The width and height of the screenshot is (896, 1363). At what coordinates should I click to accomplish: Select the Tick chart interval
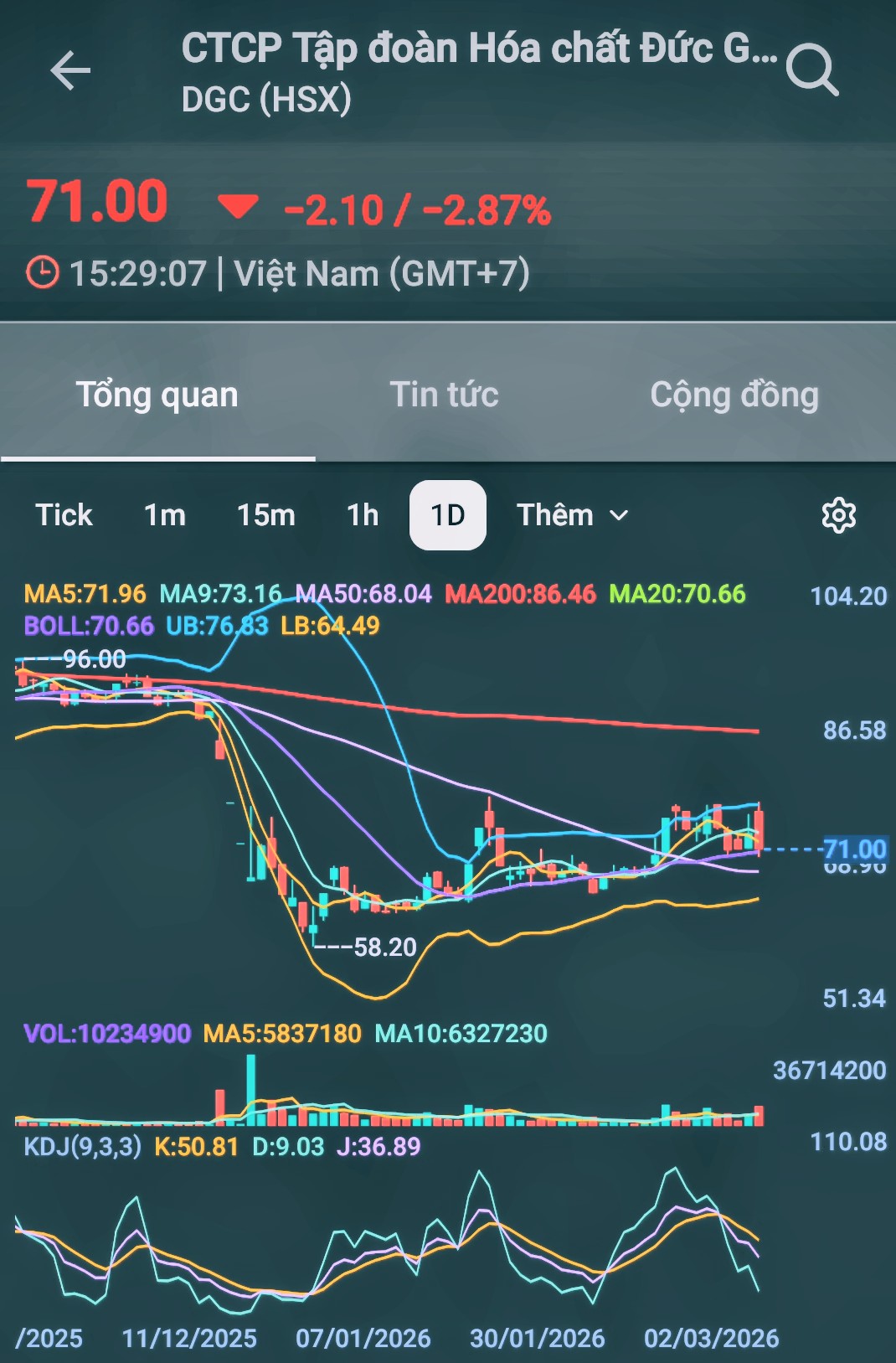[x=64, y=515]
